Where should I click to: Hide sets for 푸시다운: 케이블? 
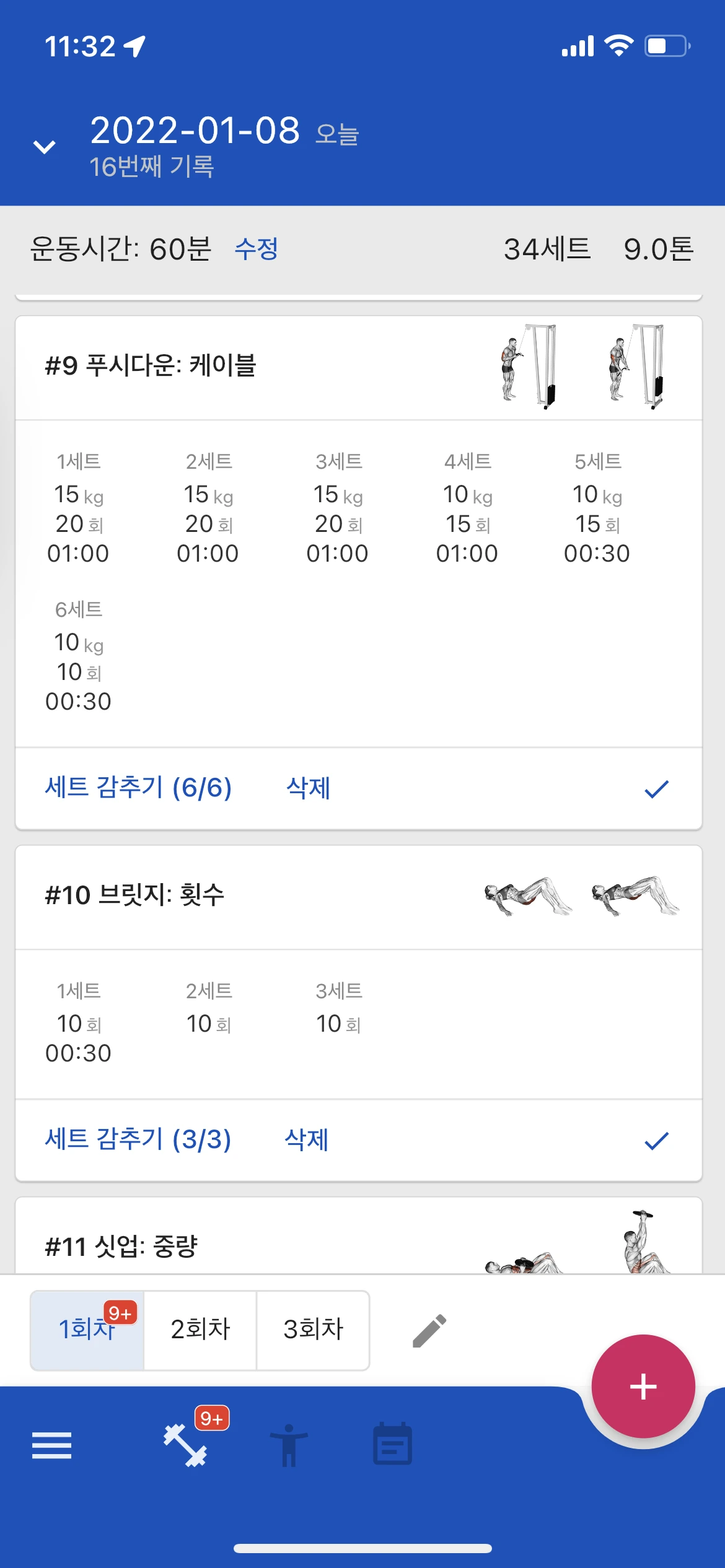[138, 788]
